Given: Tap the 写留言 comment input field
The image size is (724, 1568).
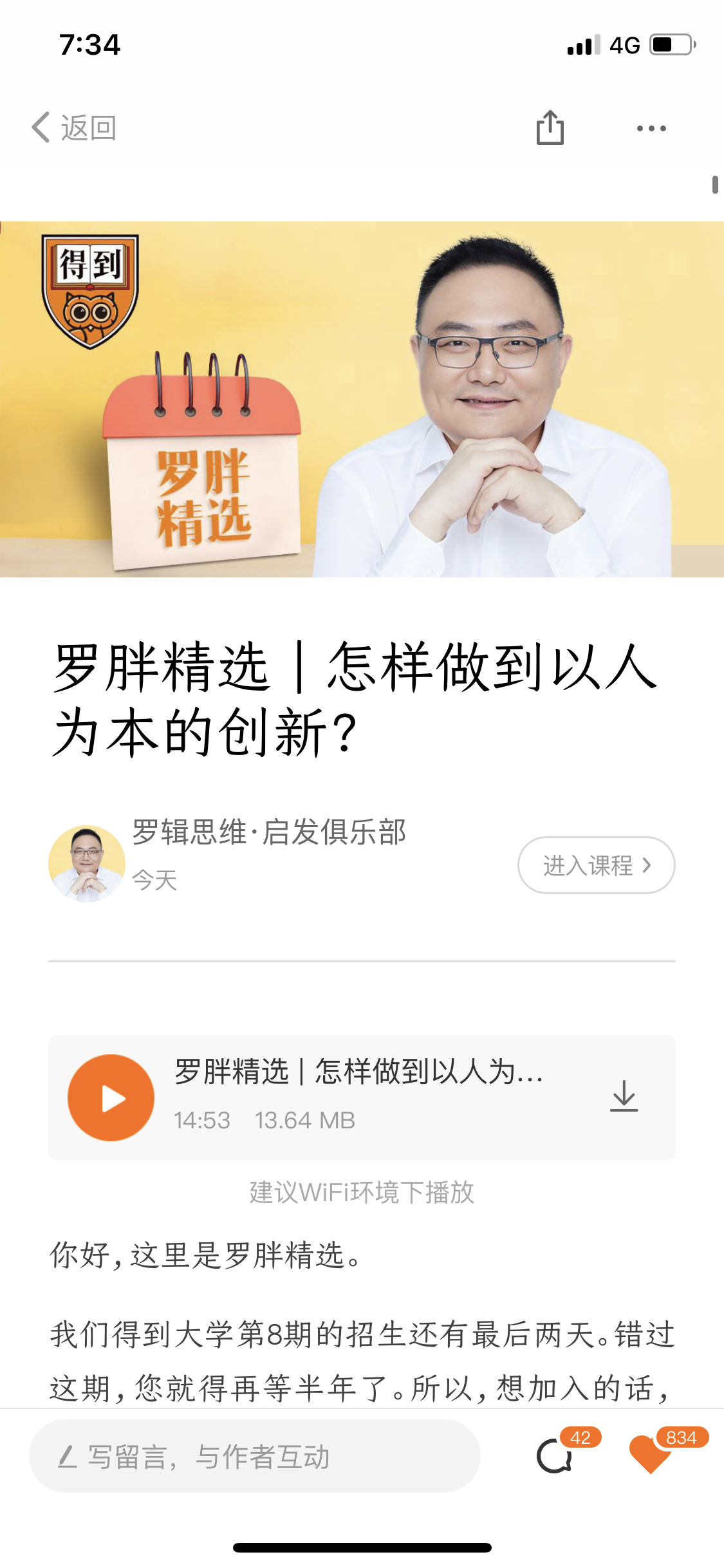Looking at the screenshot, I should [x=255, y=1456].
